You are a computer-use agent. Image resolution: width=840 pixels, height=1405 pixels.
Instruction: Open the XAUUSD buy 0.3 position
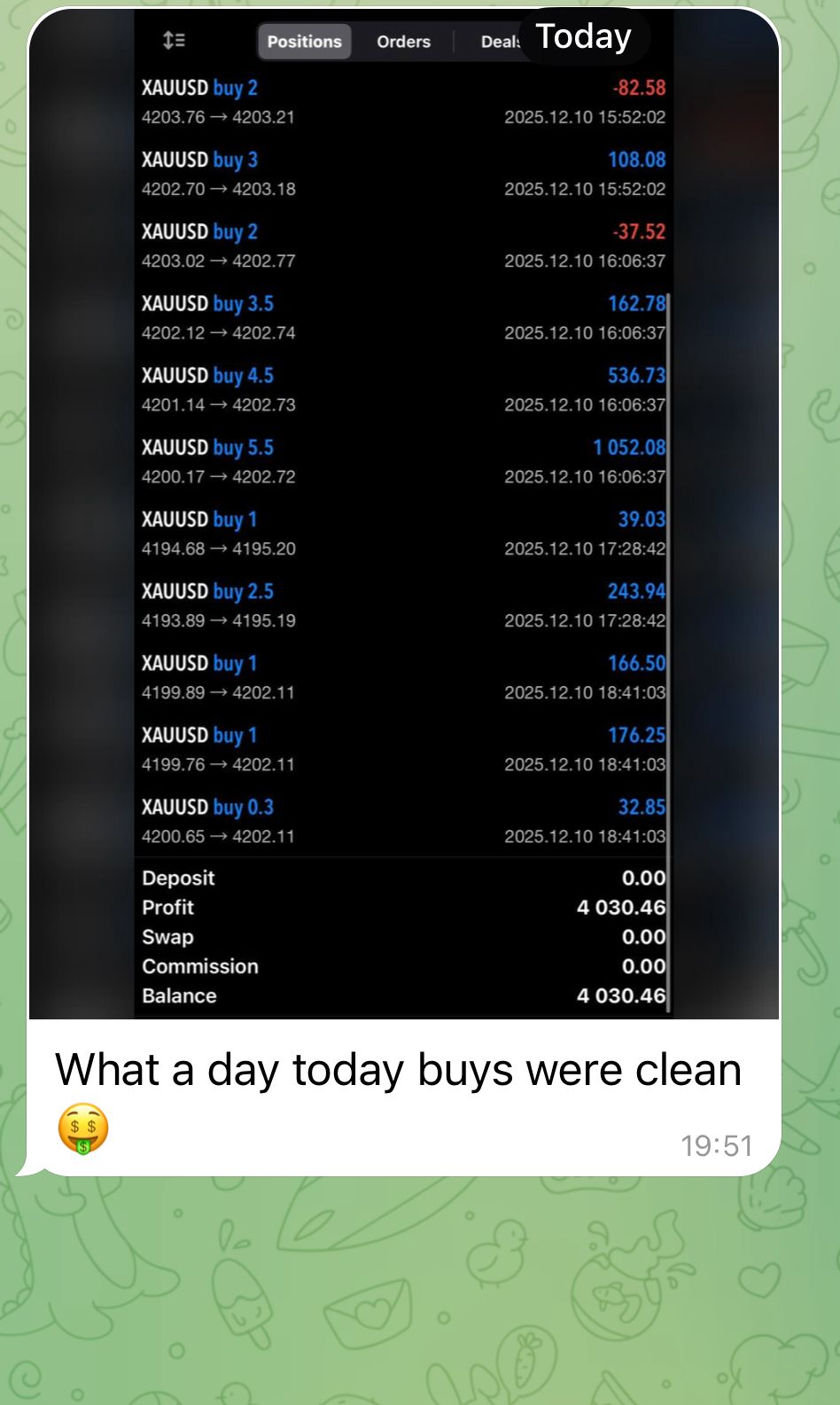(x=354, y=820)
